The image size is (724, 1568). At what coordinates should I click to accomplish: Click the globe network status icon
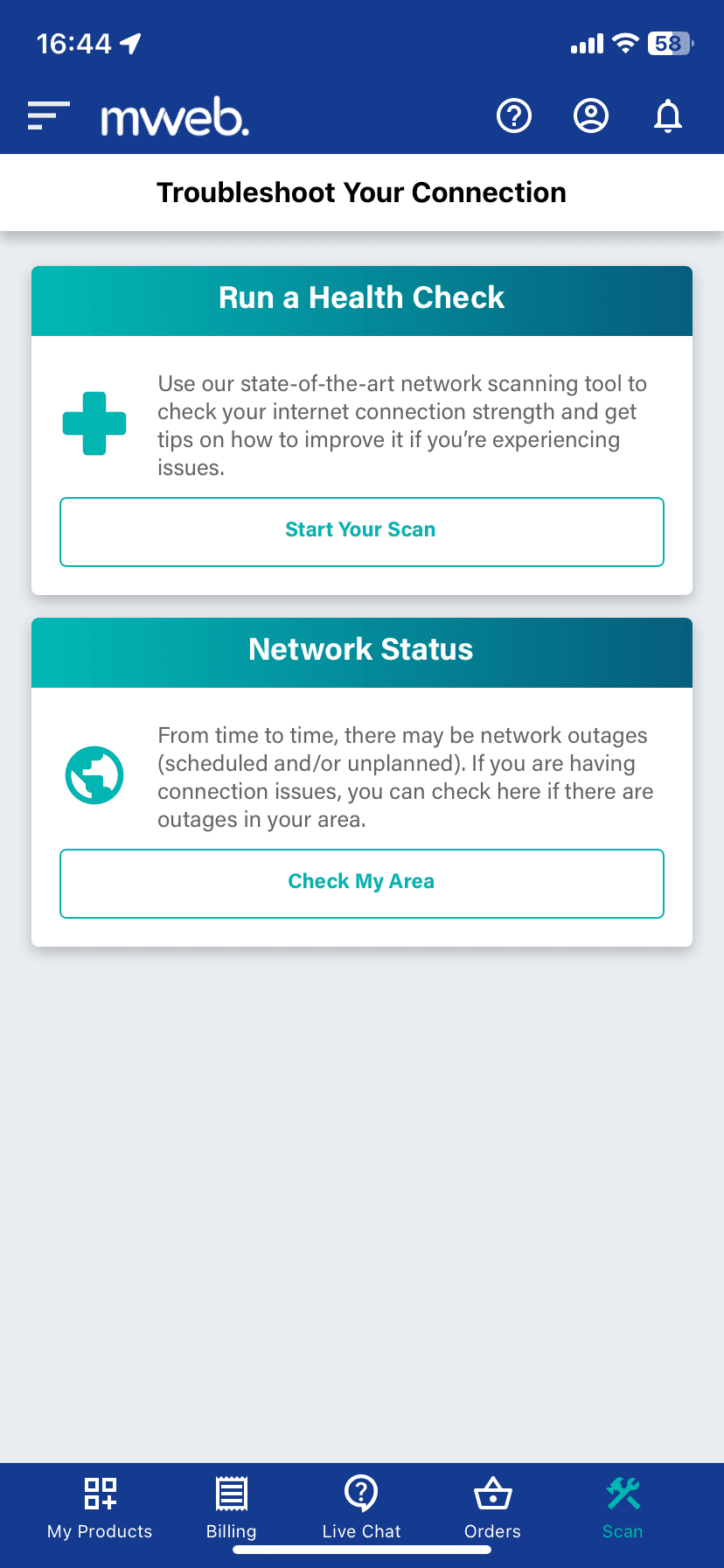[x=94, y=776]
